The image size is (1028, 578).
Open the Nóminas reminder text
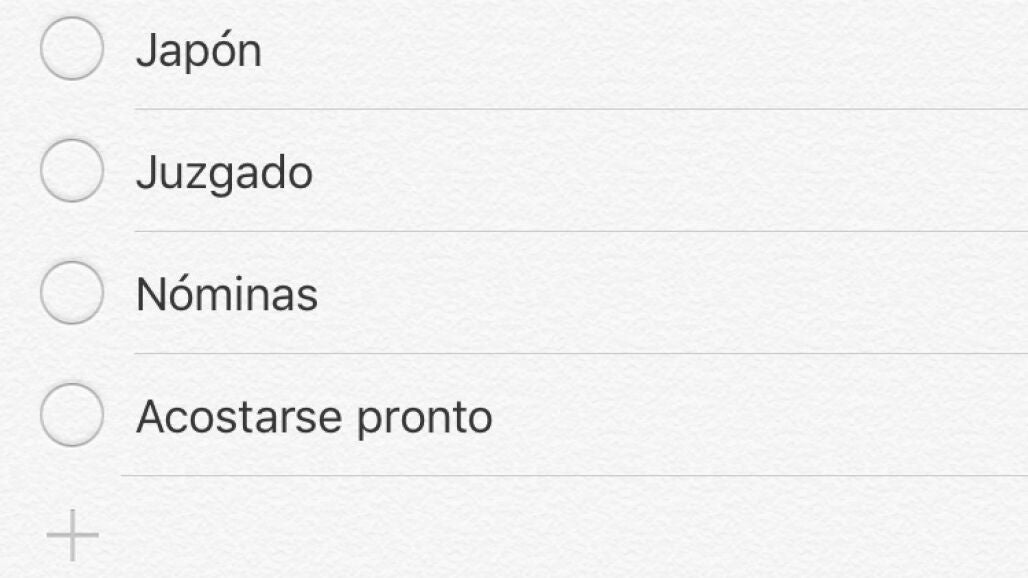coord(227,294)
